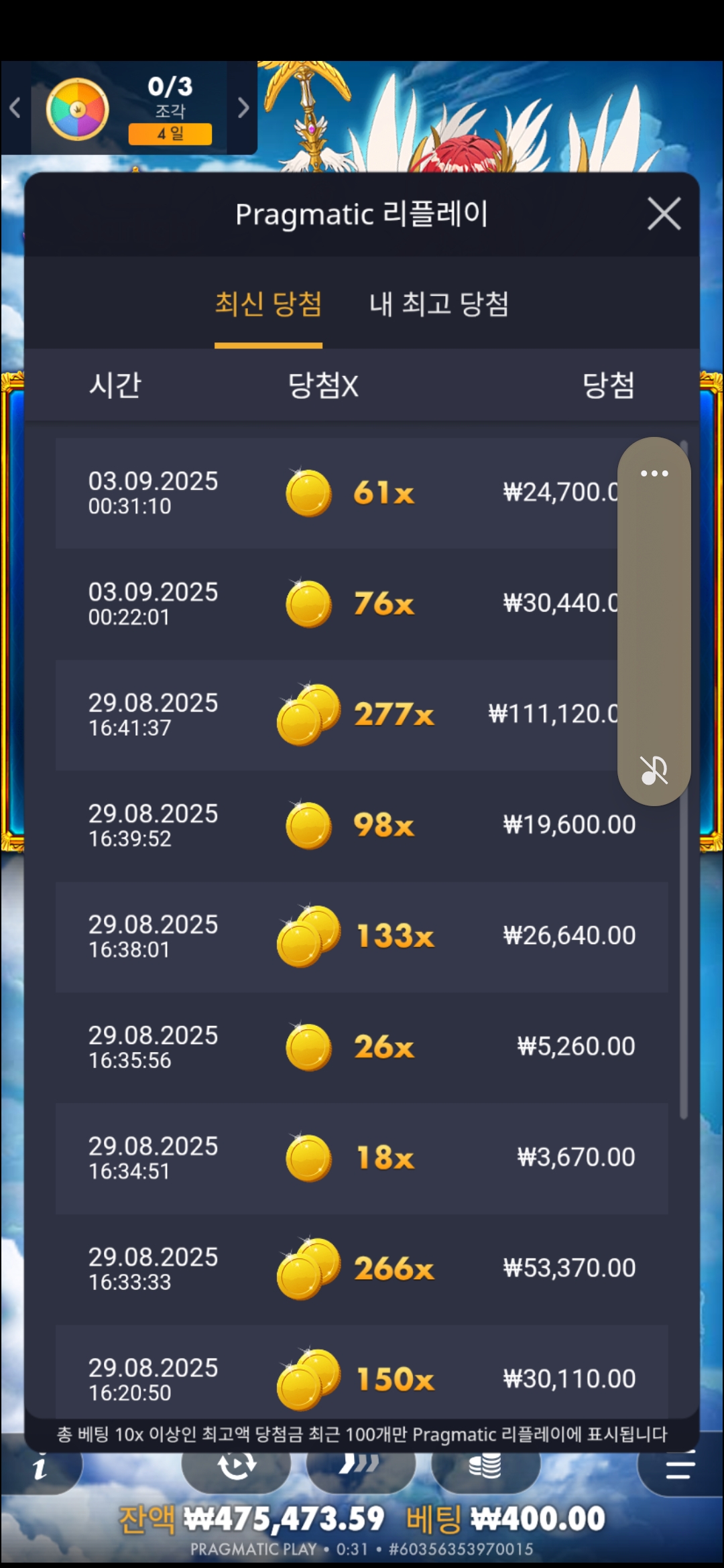The height and width of the screenshot is (1568, 724).
Task: Tap the mute sound icon on the floating panel
Action: click(654, 770)
